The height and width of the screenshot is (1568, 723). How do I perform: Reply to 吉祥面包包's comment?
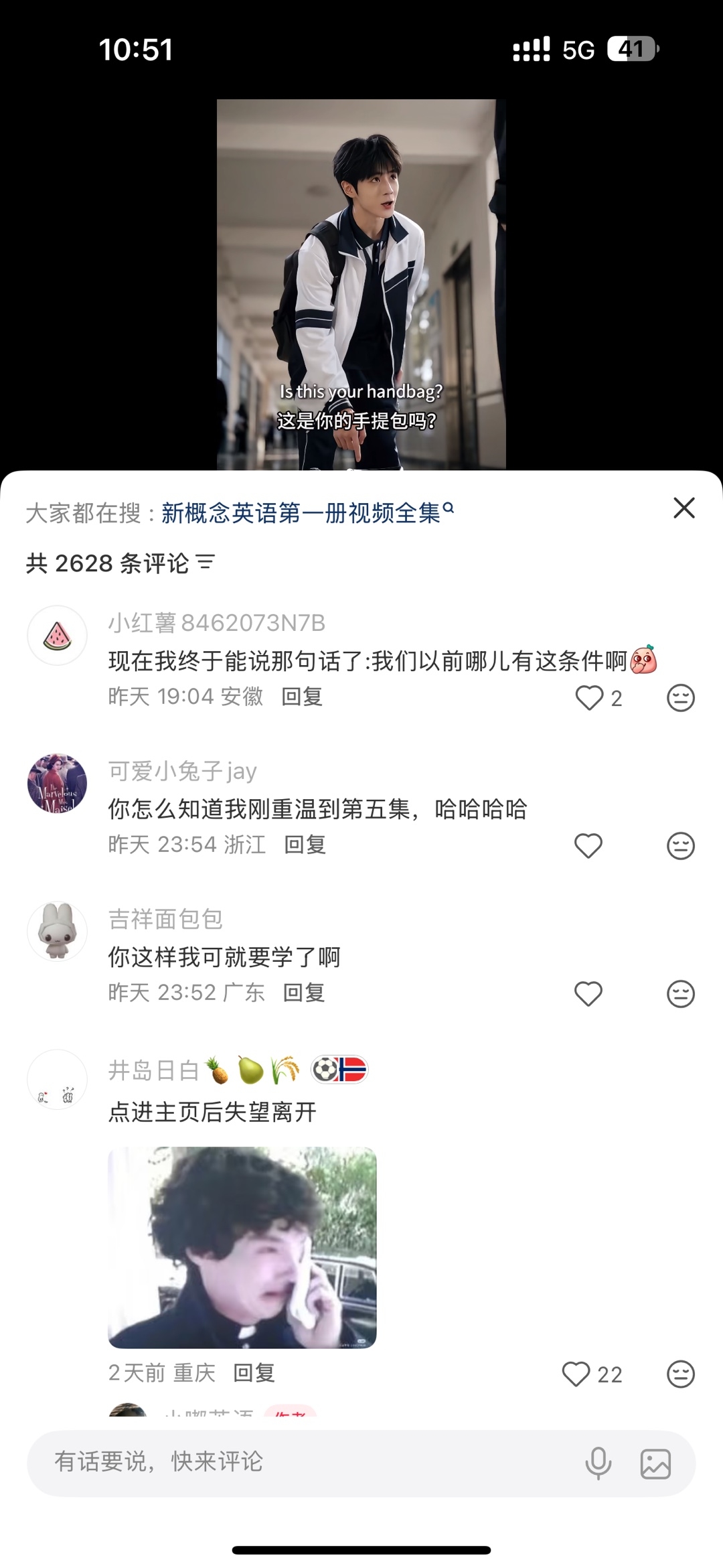(x=304, y=993)
